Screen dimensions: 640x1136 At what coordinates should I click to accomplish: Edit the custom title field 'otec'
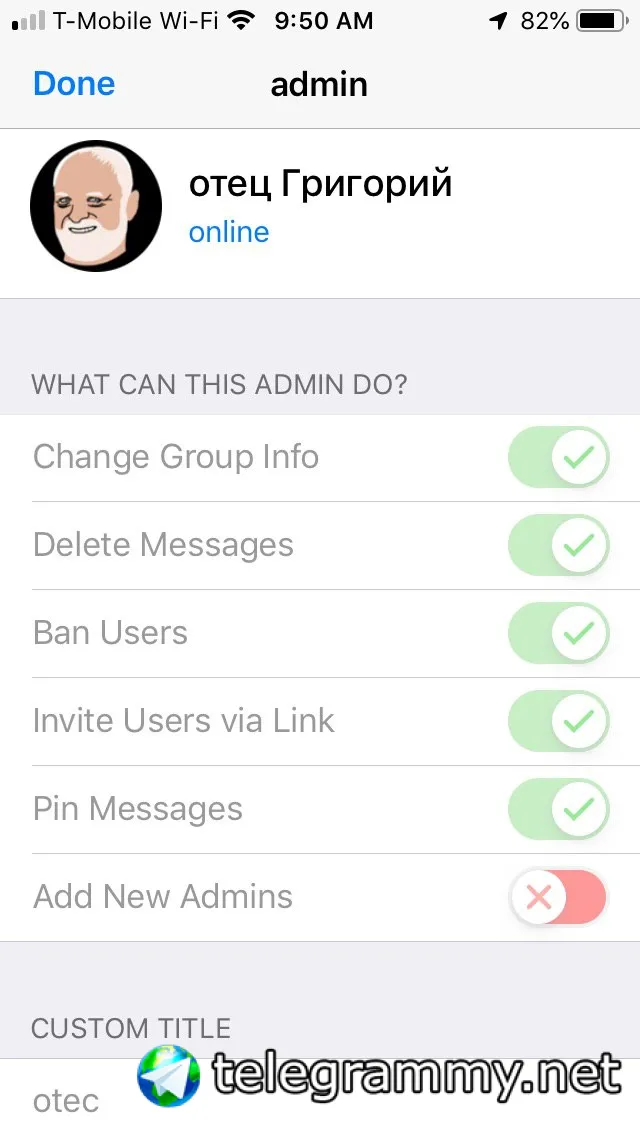coord(67,1101)
